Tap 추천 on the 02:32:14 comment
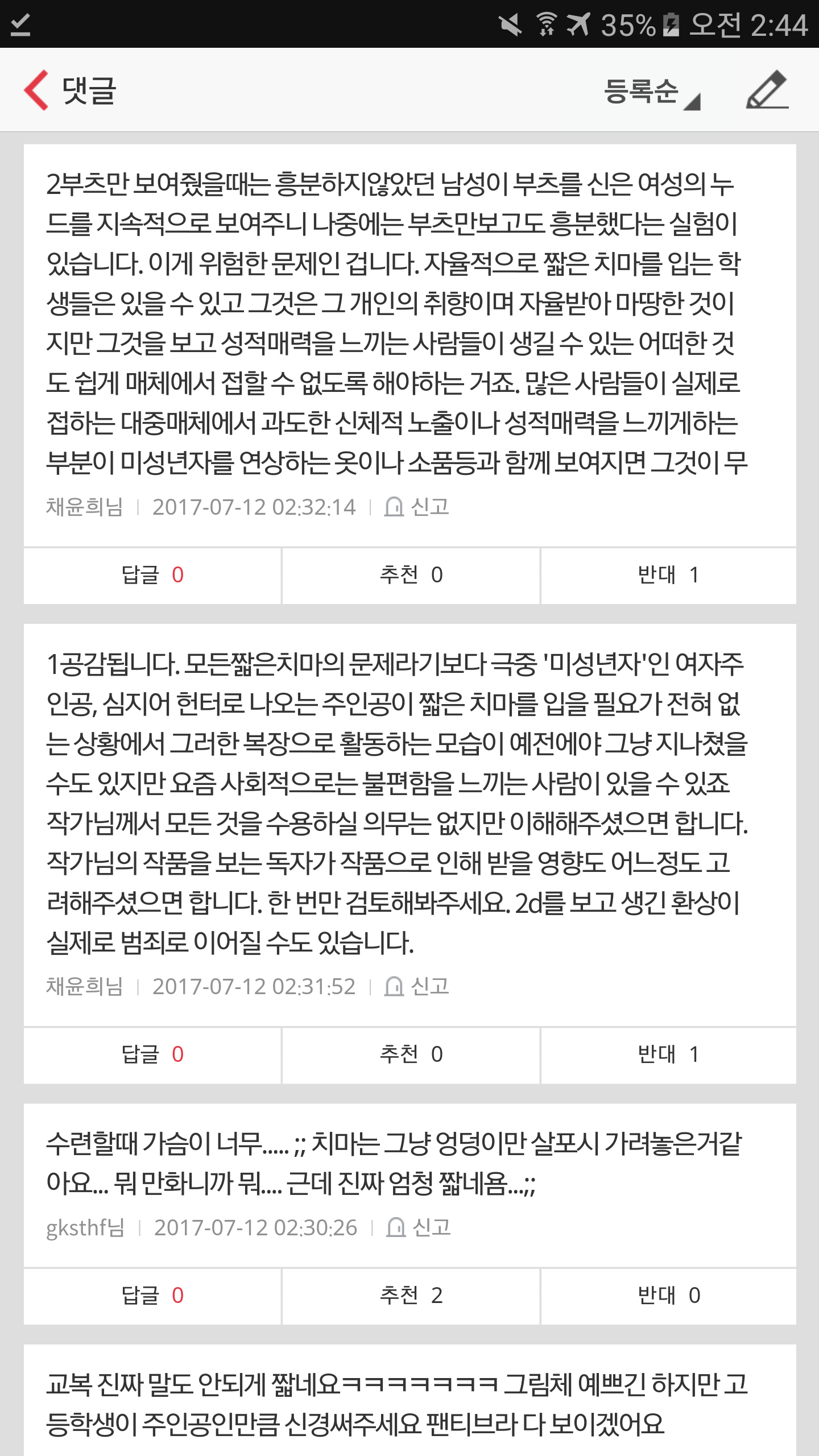 (411, 575)
